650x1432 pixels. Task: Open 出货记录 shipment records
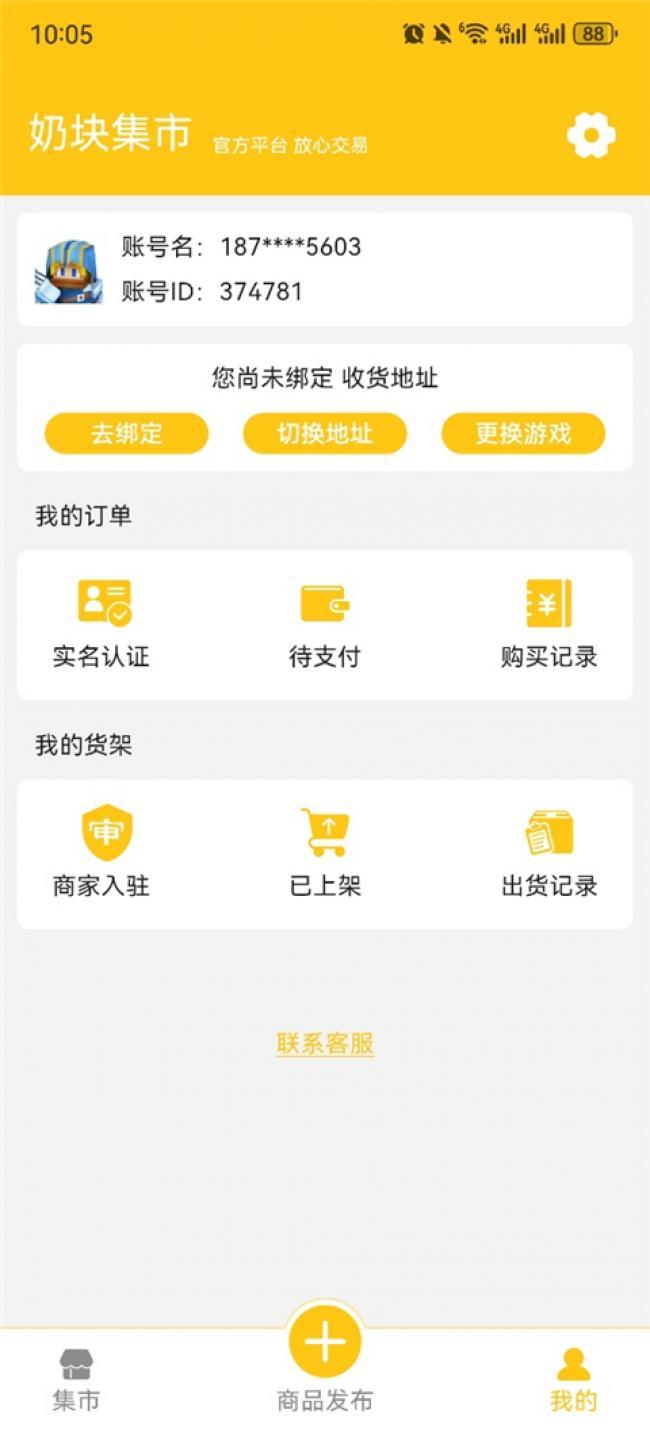click(x=549, y=853)
